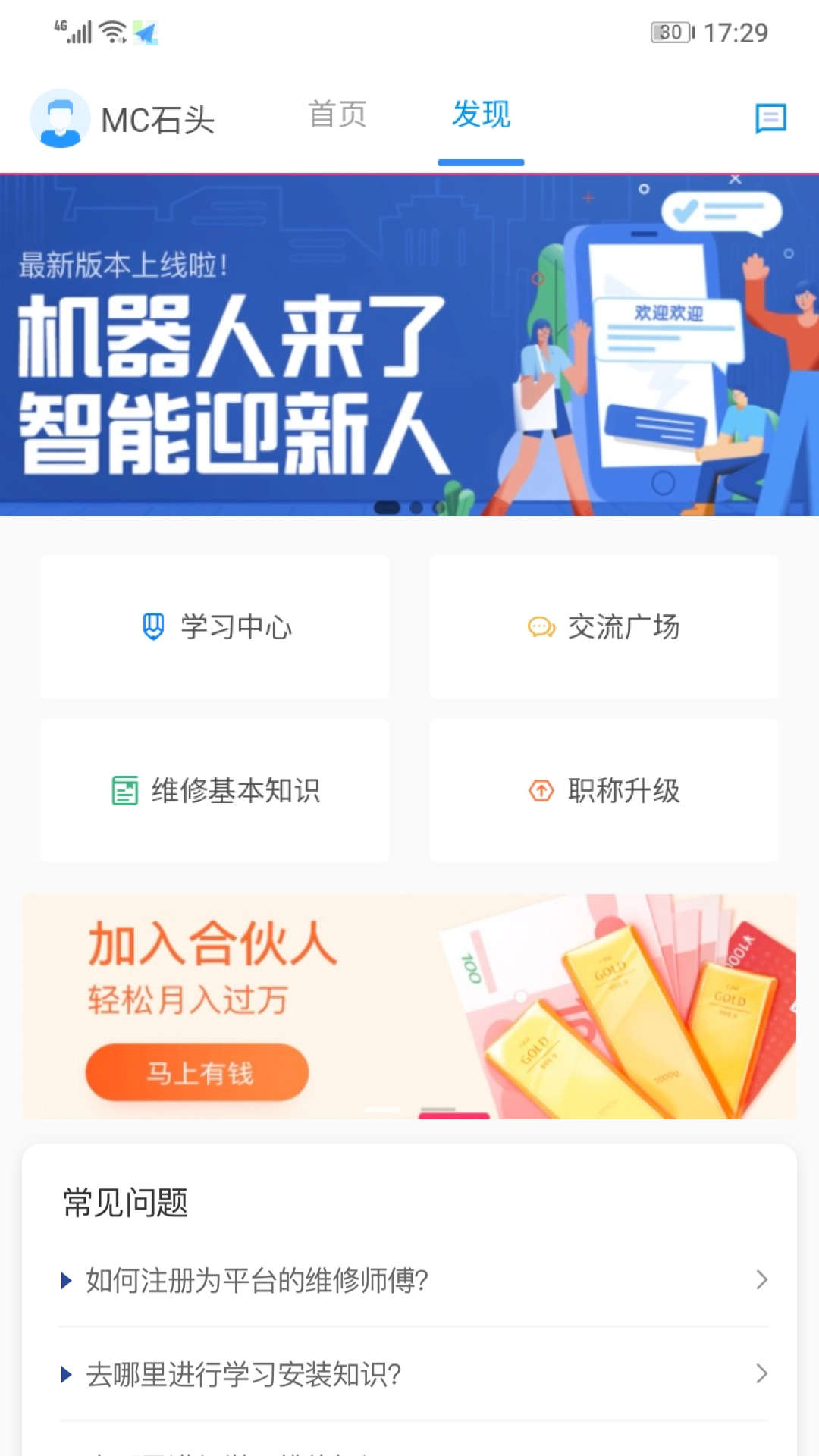Open question 去哪里进行学习安装知识?
The height and width of the screenshot is (1456, 819).
414,1374
